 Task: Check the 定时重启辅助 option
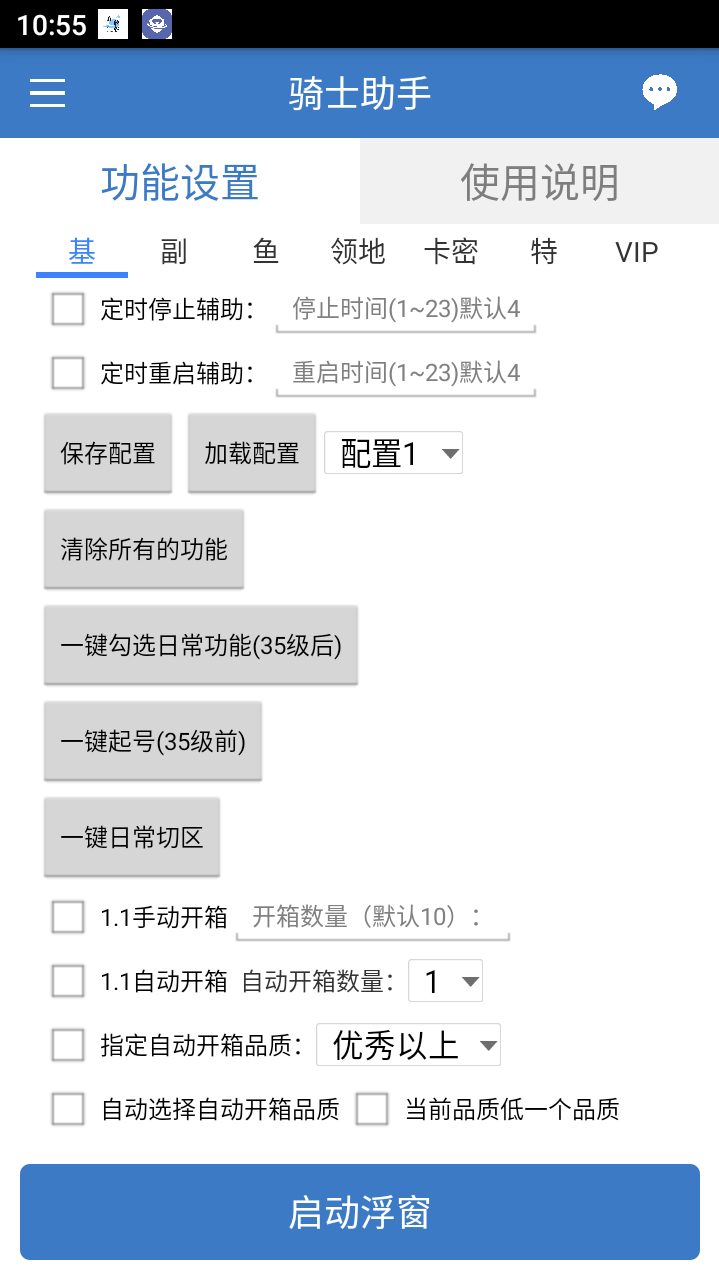click(68, 373)
